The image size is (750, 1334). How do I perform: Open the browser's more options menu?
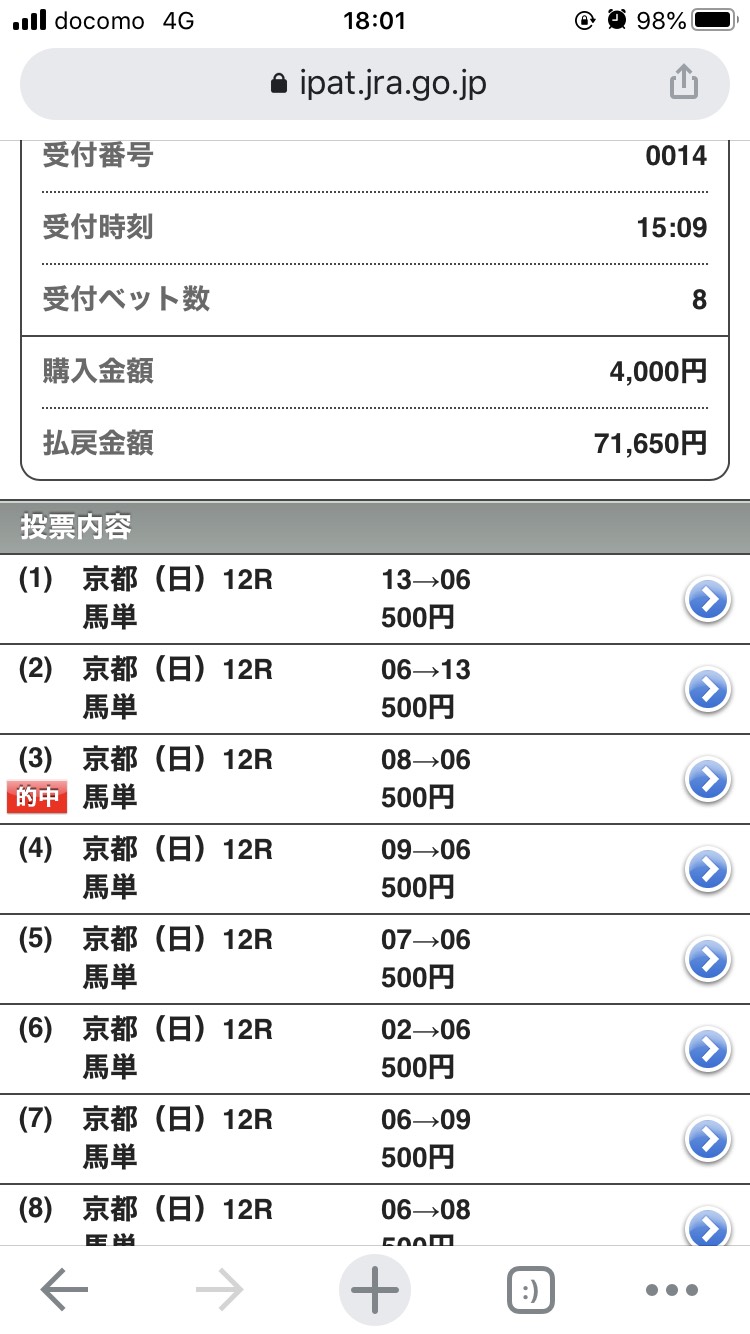click(x=671, y=1291)
